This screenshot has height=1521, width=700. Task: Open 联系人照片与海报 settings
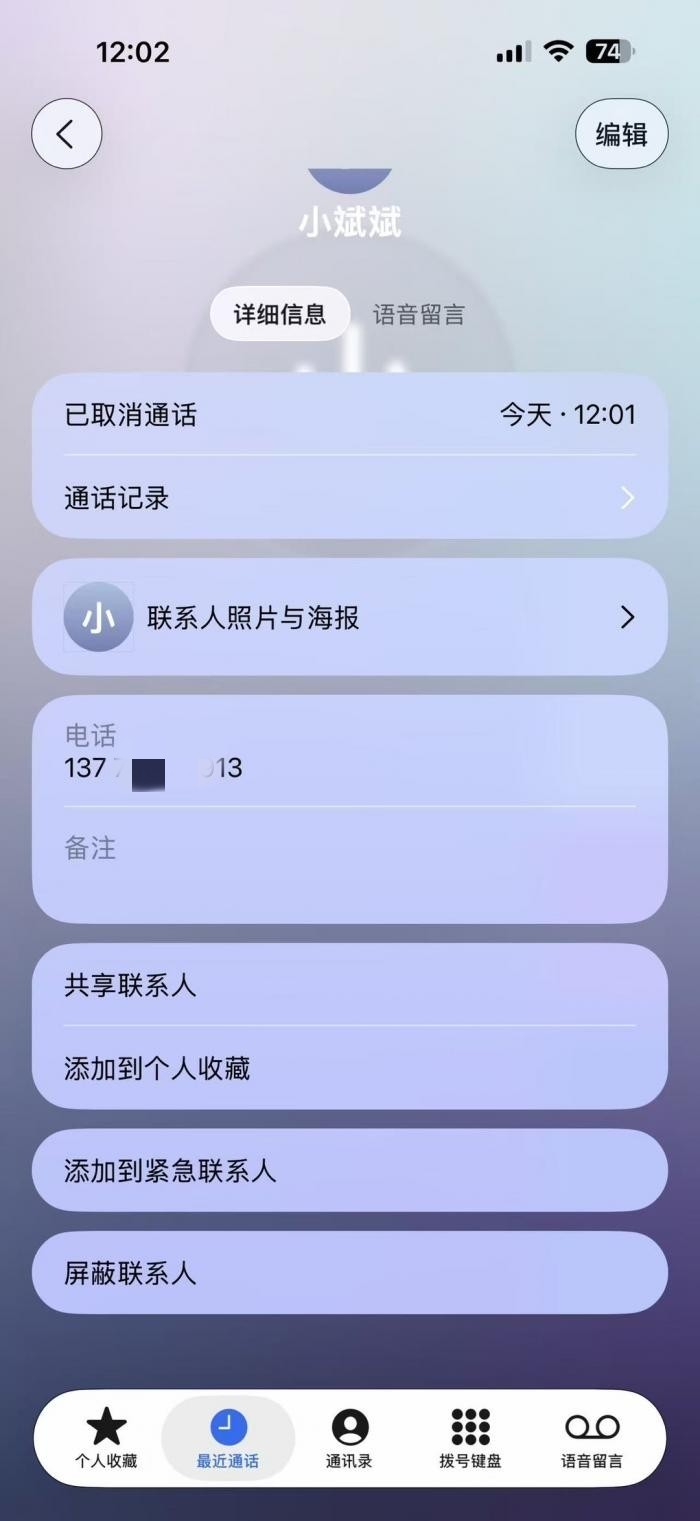(x=349, y=618)
